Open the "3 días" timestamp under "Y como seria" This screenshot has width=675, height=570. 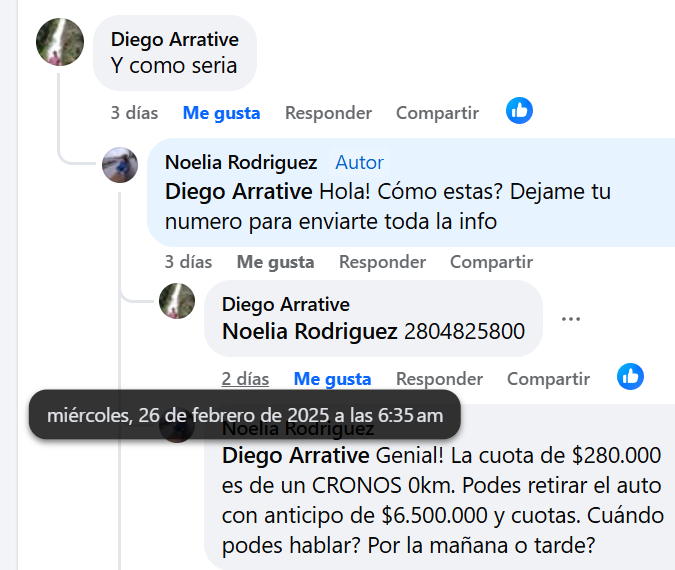pos(134,113)
